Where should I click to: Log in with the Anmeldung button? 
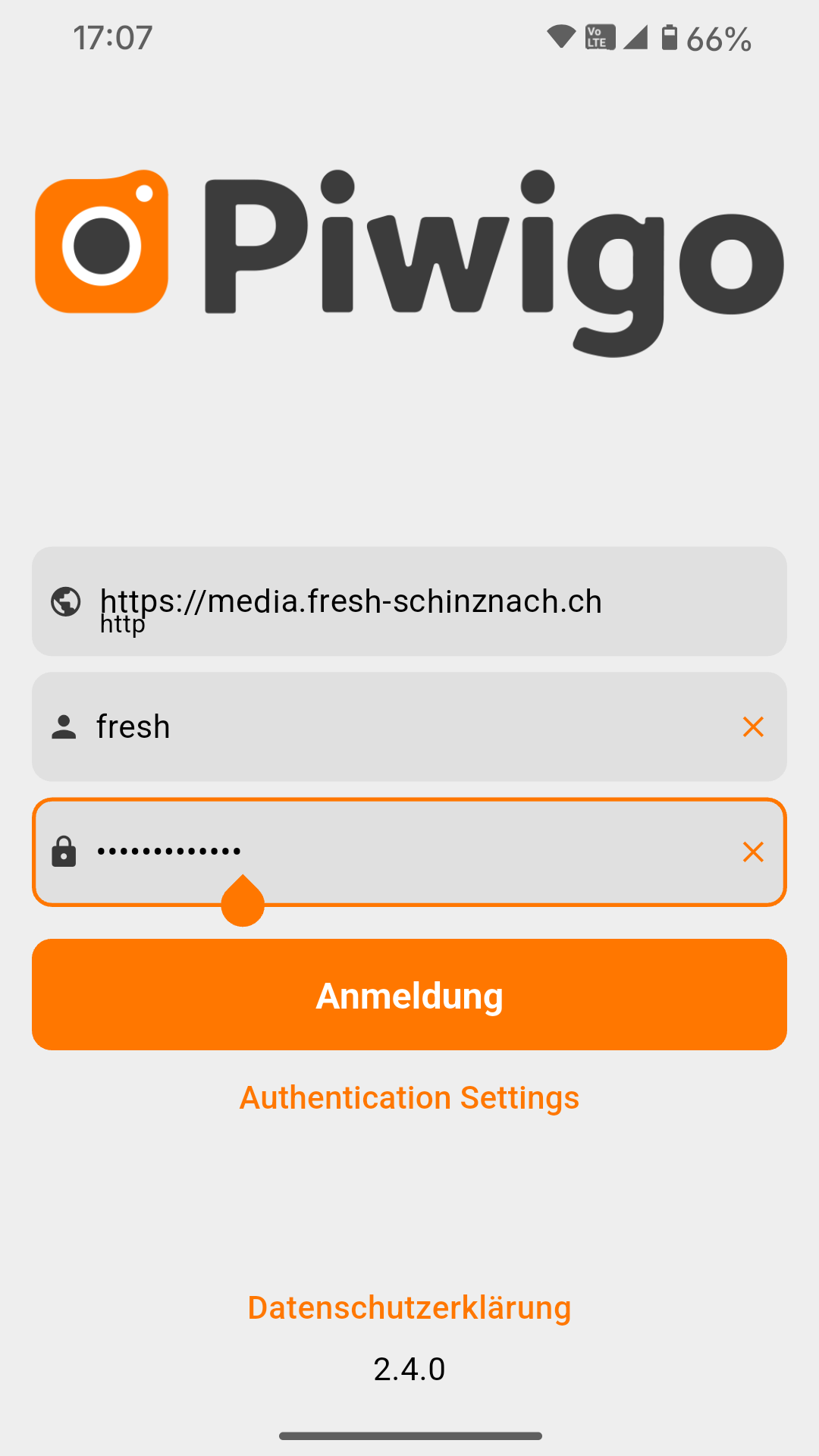(409, 995)
